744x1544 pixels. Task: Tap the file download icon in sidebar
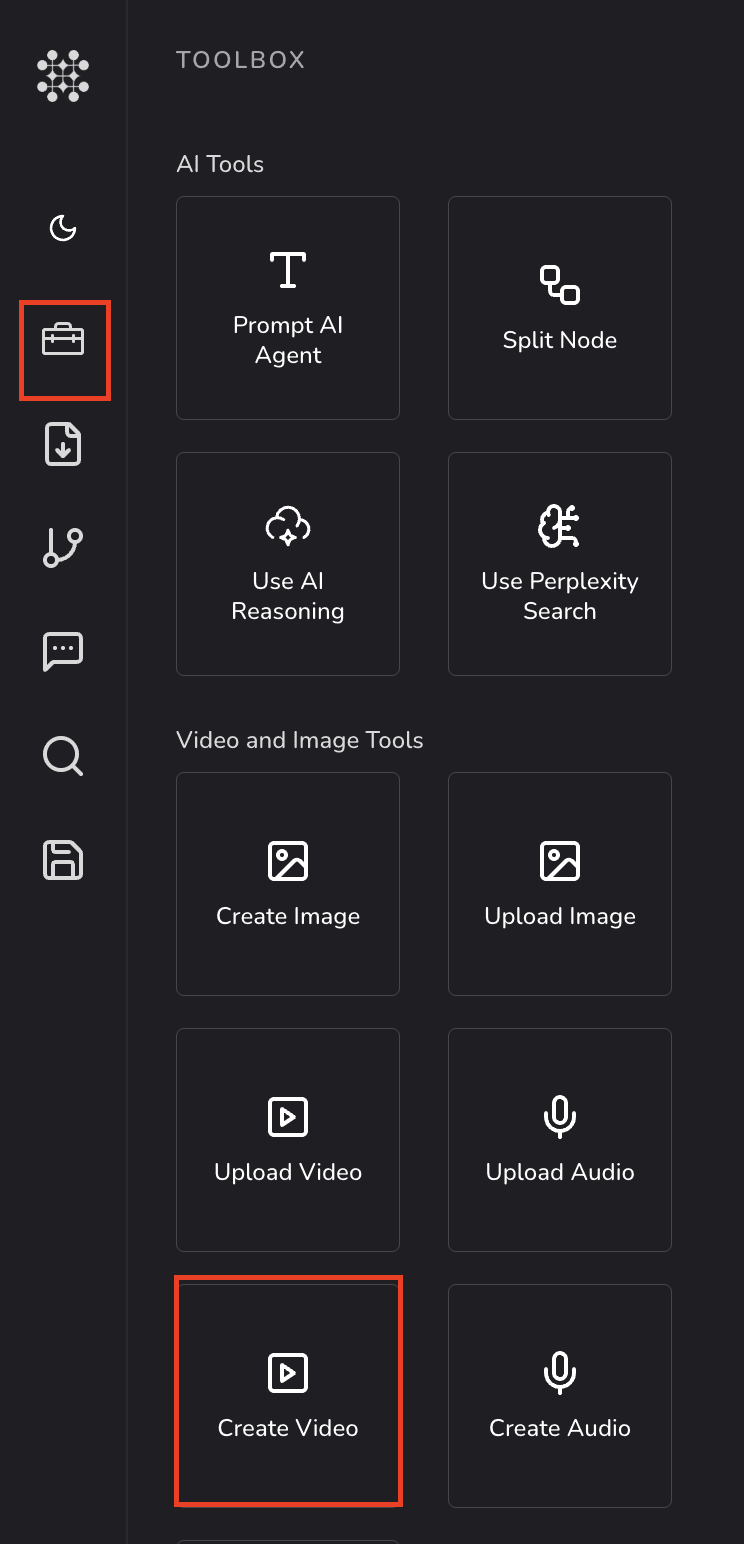pyautogui.click(x=63, y=444)
